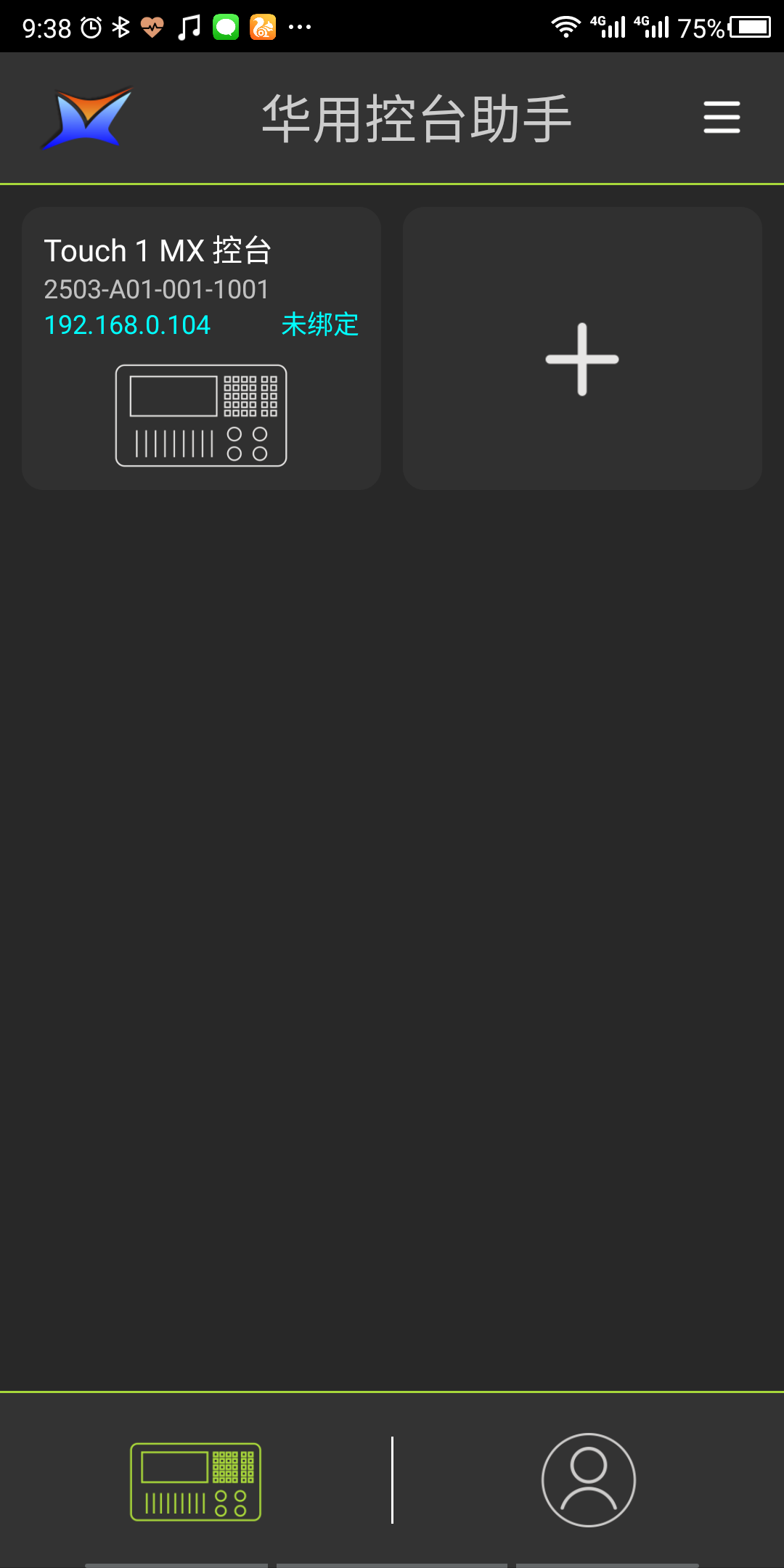
Task: Open the Touch 1 MX 控台 device card
Action: (202, 348)
